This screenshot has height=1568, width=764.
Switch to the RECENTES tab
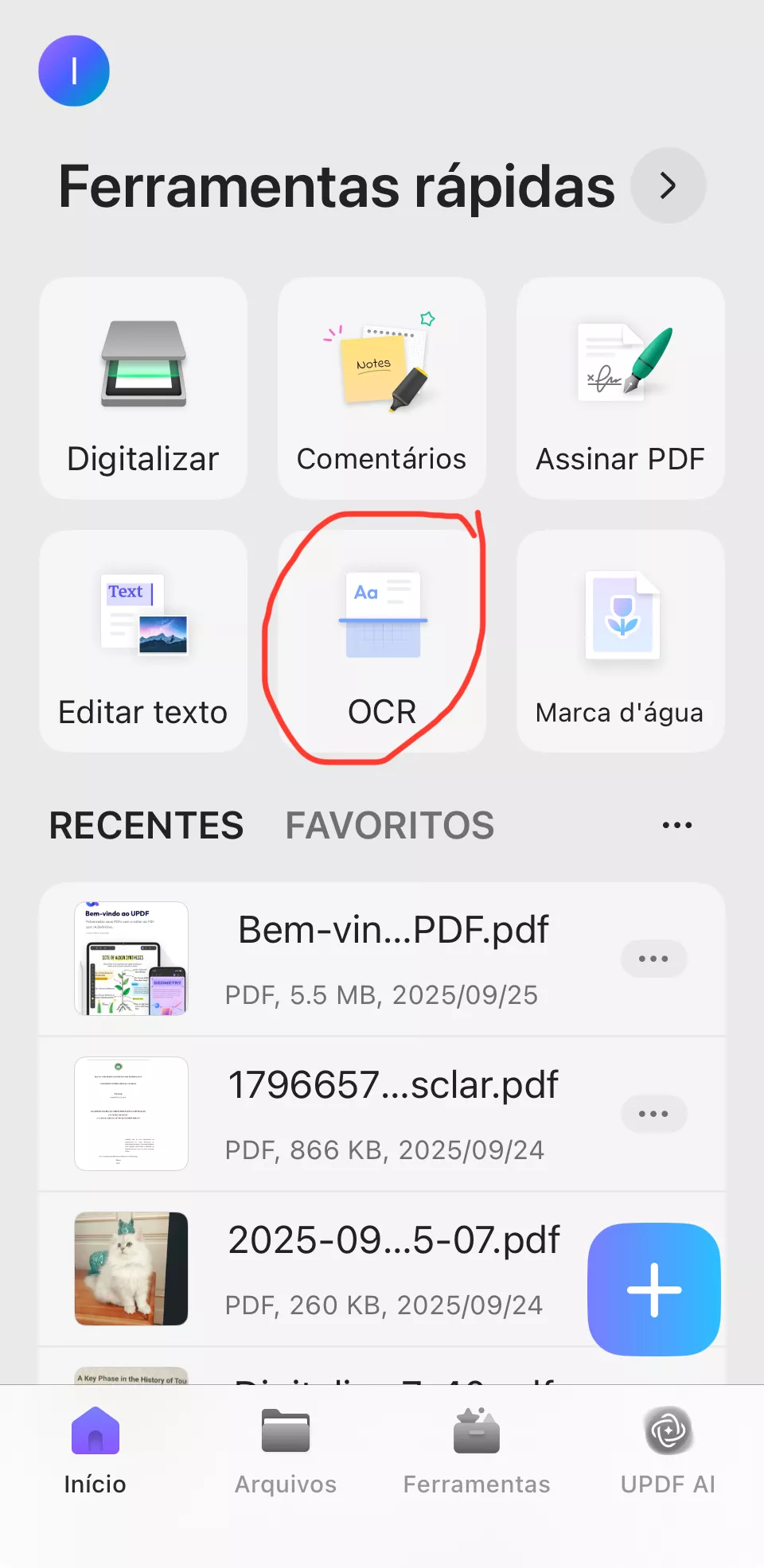[146, 826]
